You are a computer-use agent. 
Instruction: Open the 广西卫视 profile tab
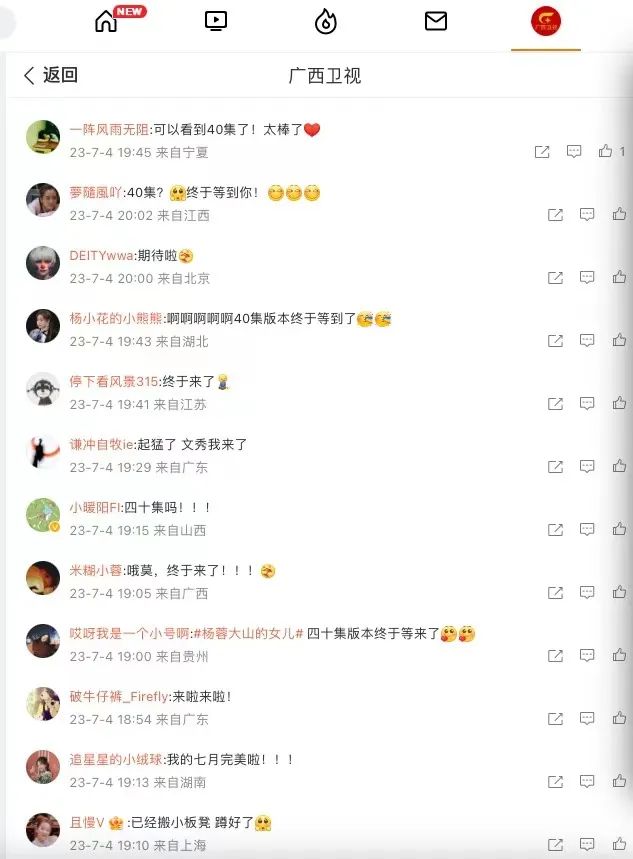[x=546, y=21]
